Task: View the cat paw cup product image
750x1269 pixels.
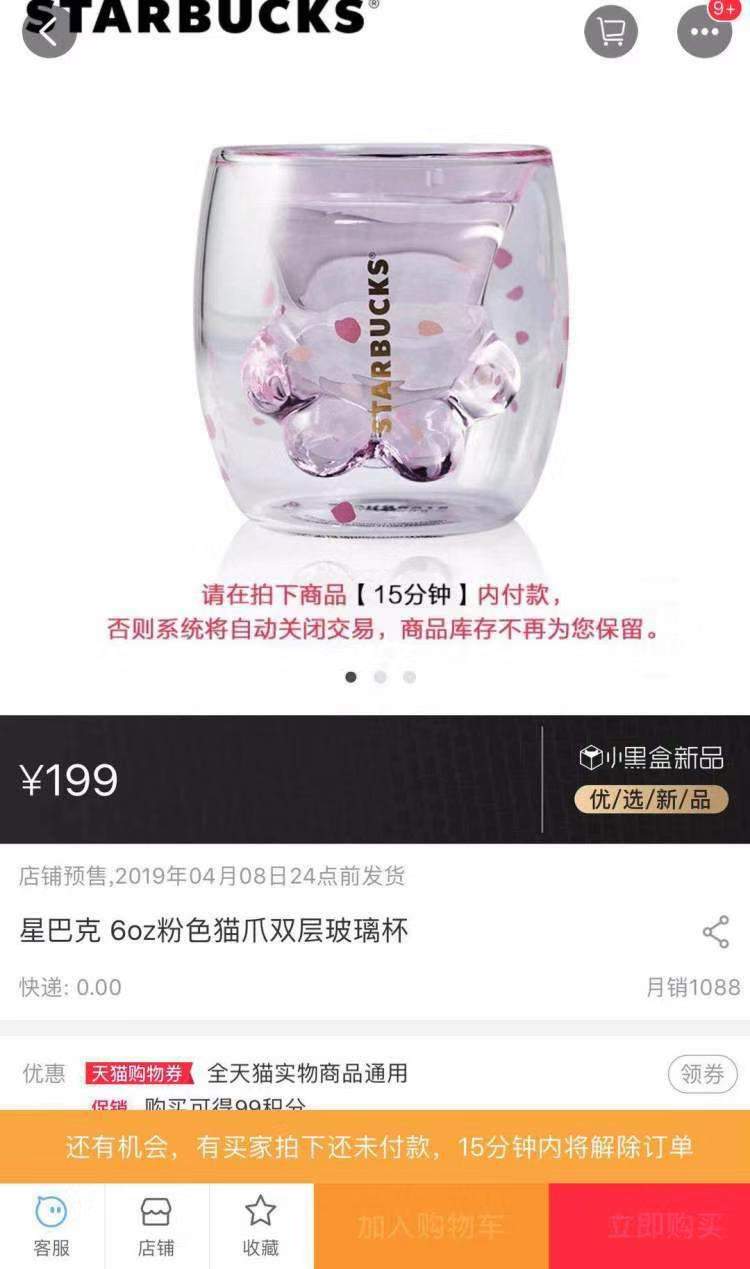Action: pos(385,340)
